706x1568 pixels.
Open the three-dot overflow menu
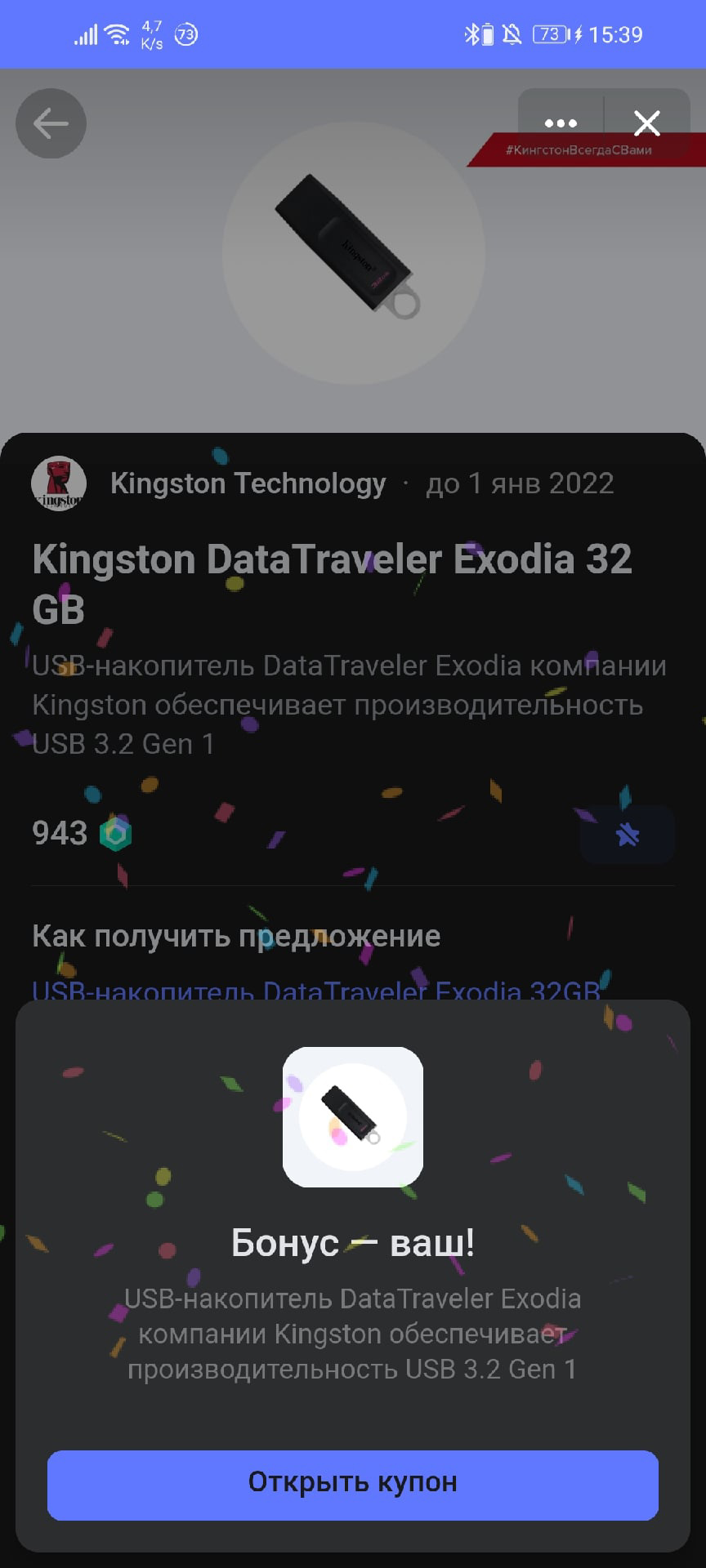pyautogui.click(x=561, y=123)
